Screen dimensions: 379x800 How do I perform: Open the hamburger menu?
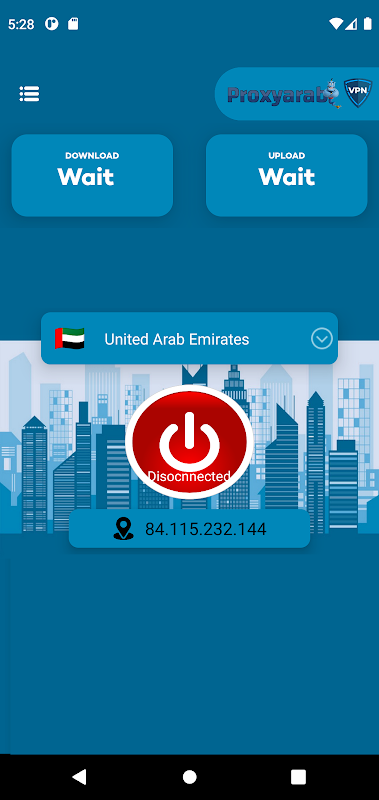coord(29,94)
